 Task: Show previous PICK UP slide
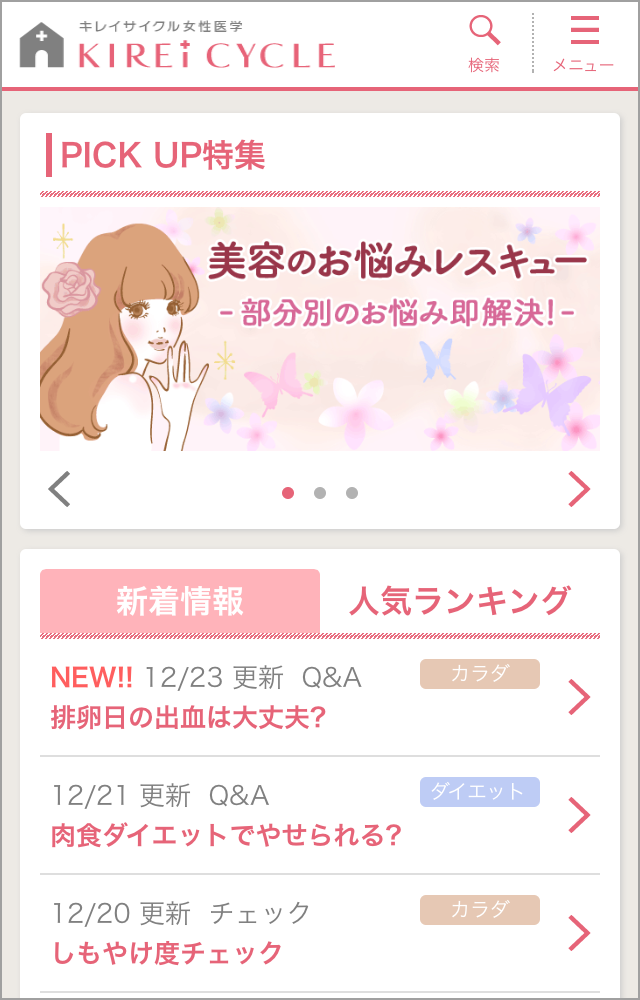pyautogui.click(x=60, y=490)
